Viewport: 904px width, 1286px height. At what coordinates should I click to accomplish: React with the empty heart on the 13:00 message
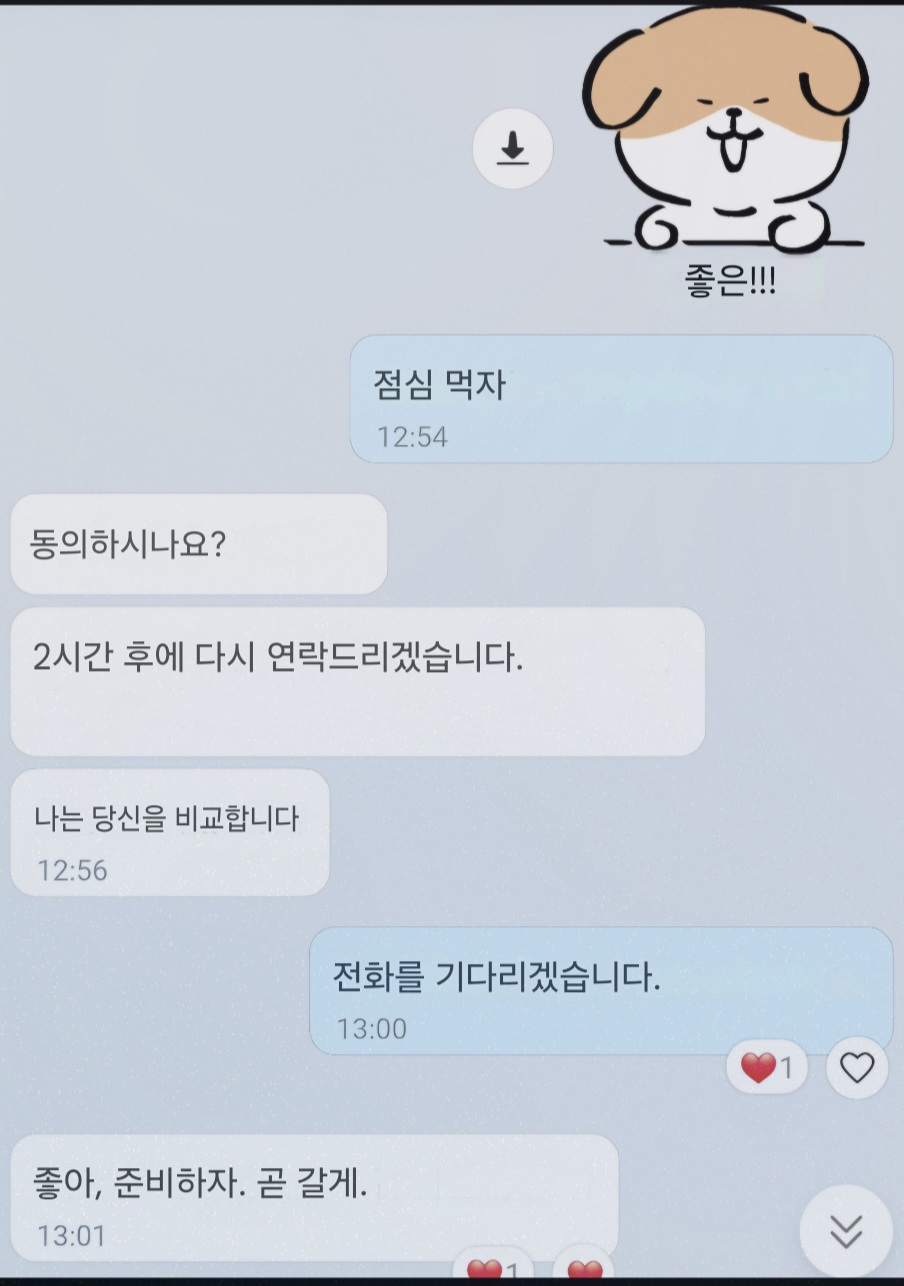coord(857,1069)
